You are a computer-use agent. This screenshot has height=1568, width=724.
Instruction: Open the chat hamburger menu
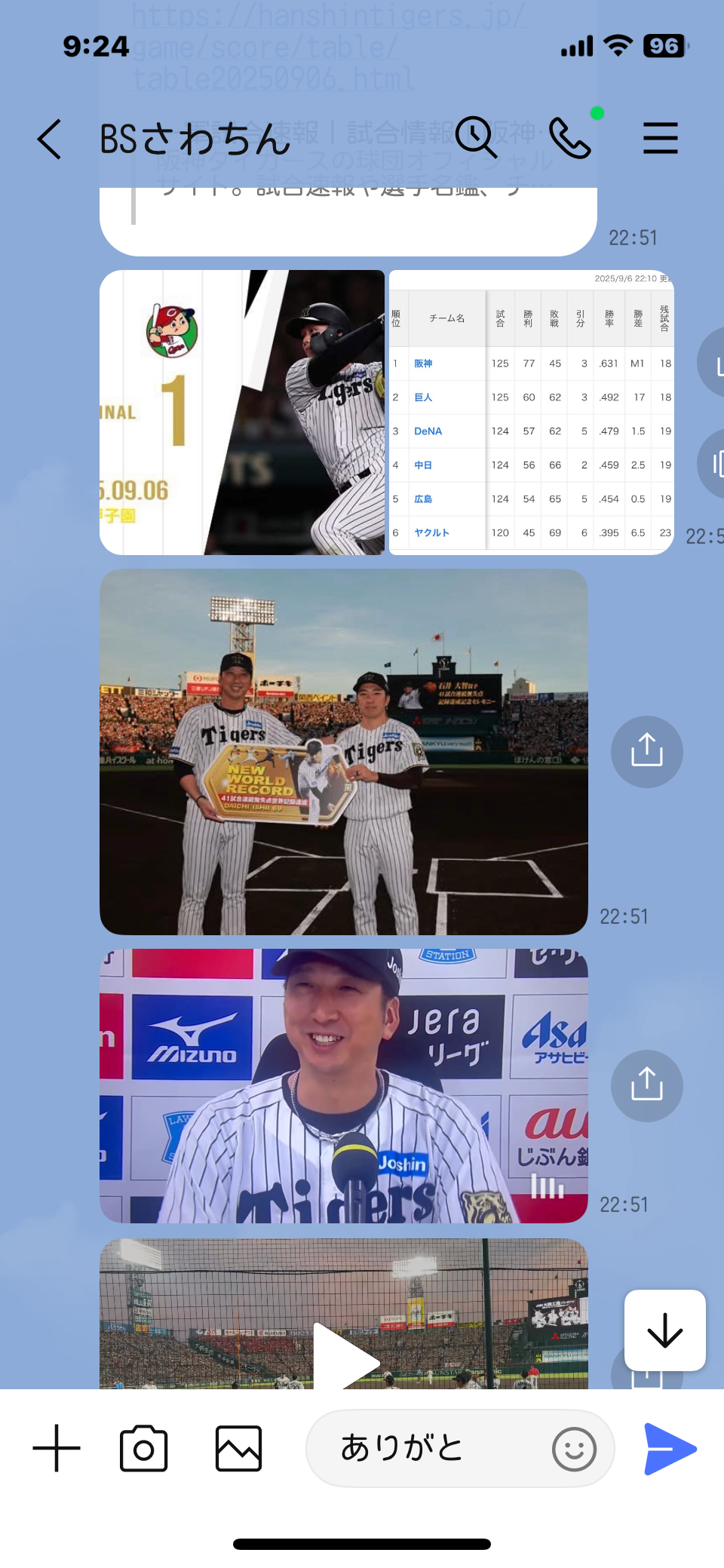[660, 138]
